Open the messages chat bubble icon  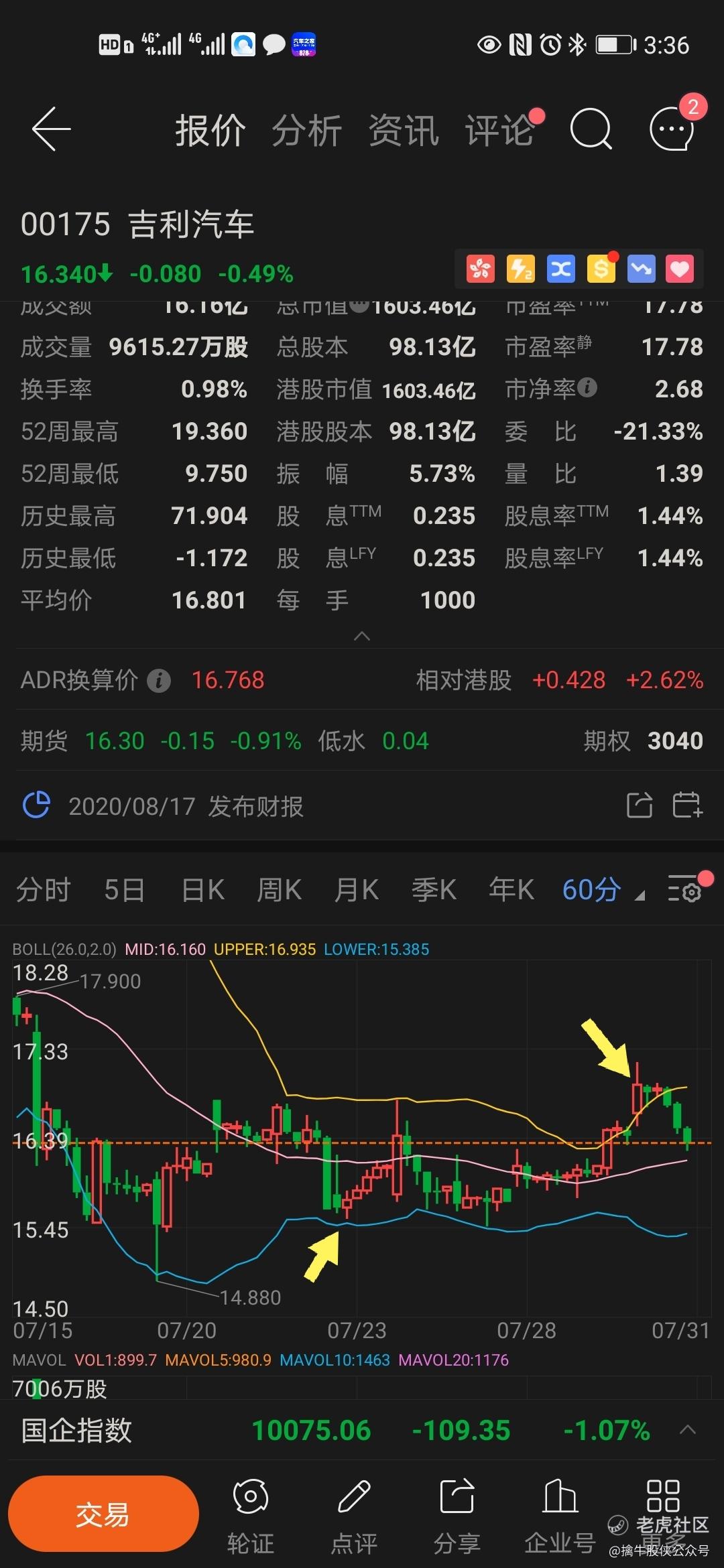click(672, 129)
